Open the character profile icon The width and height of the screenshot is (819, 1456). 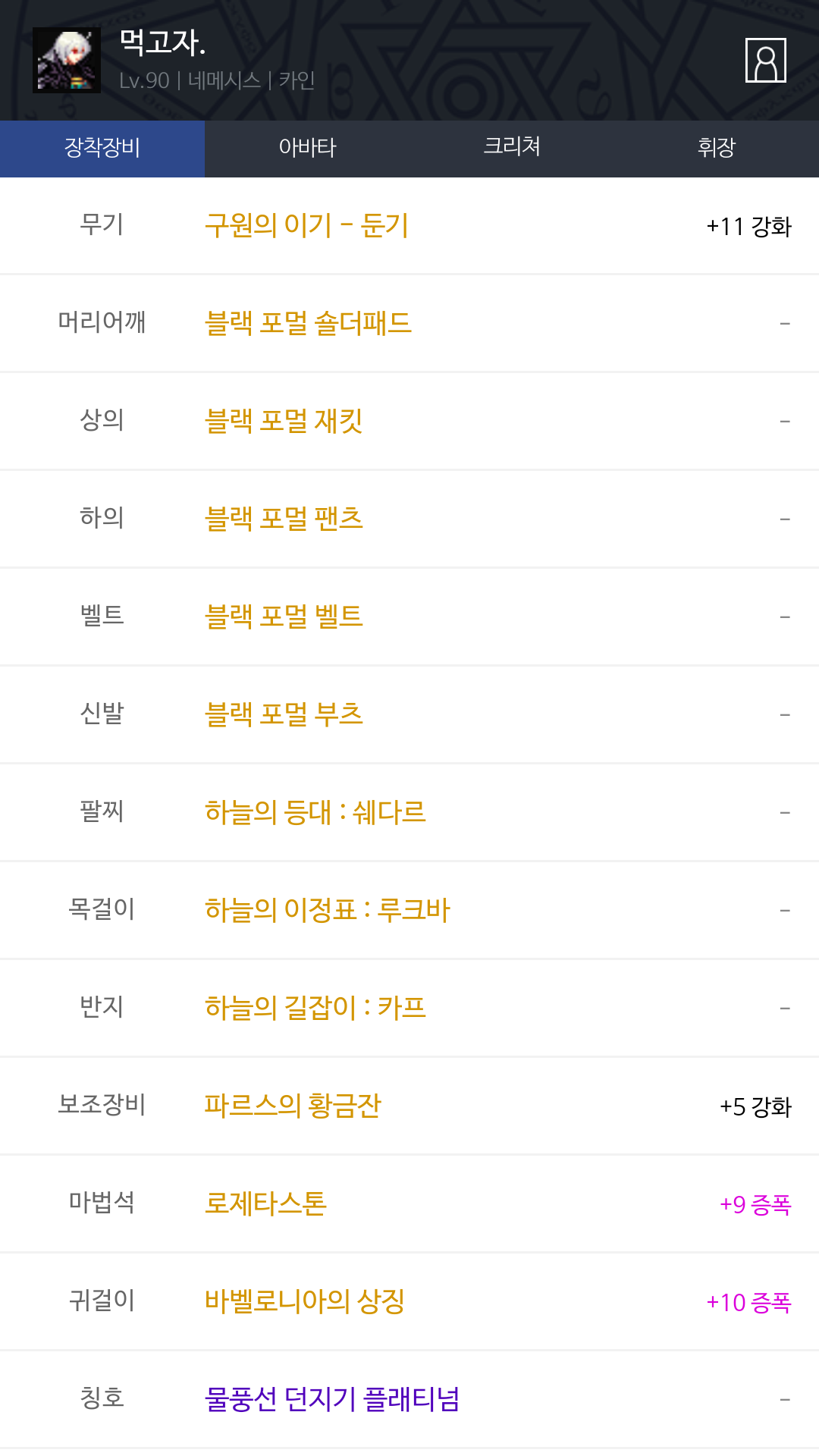coord(765,60)
